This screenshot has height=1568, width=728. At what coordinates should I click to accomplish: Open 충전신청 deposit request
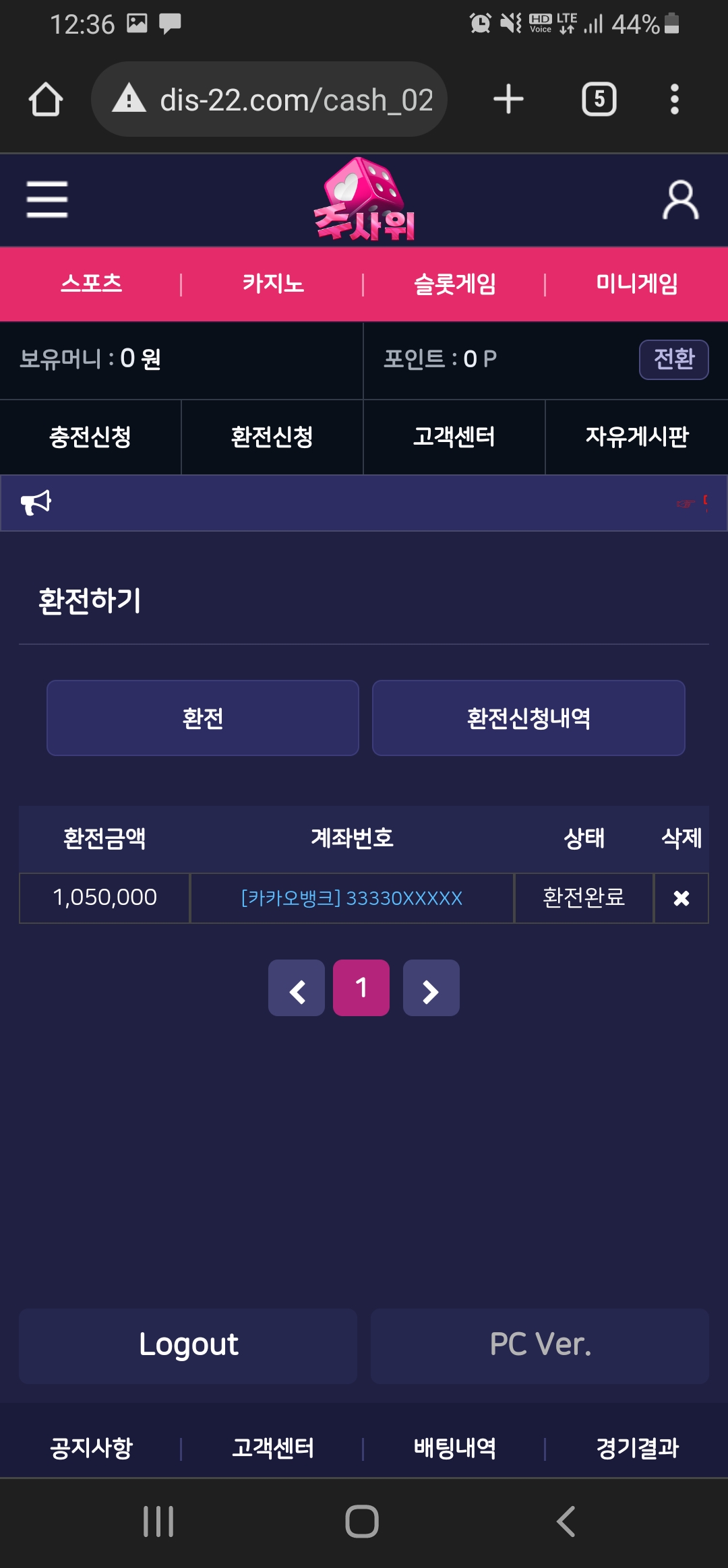(x=90, y=437)
